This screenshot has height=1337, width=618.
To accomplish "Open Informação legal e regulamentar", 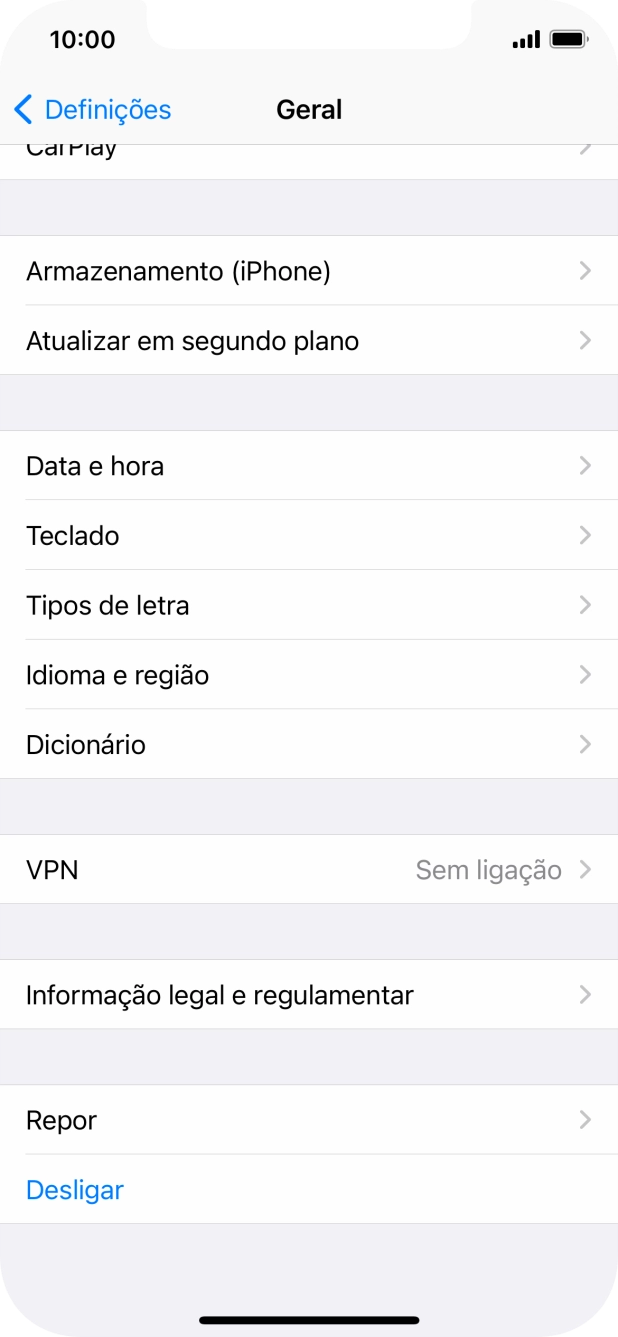I will [x=308, y=995].
